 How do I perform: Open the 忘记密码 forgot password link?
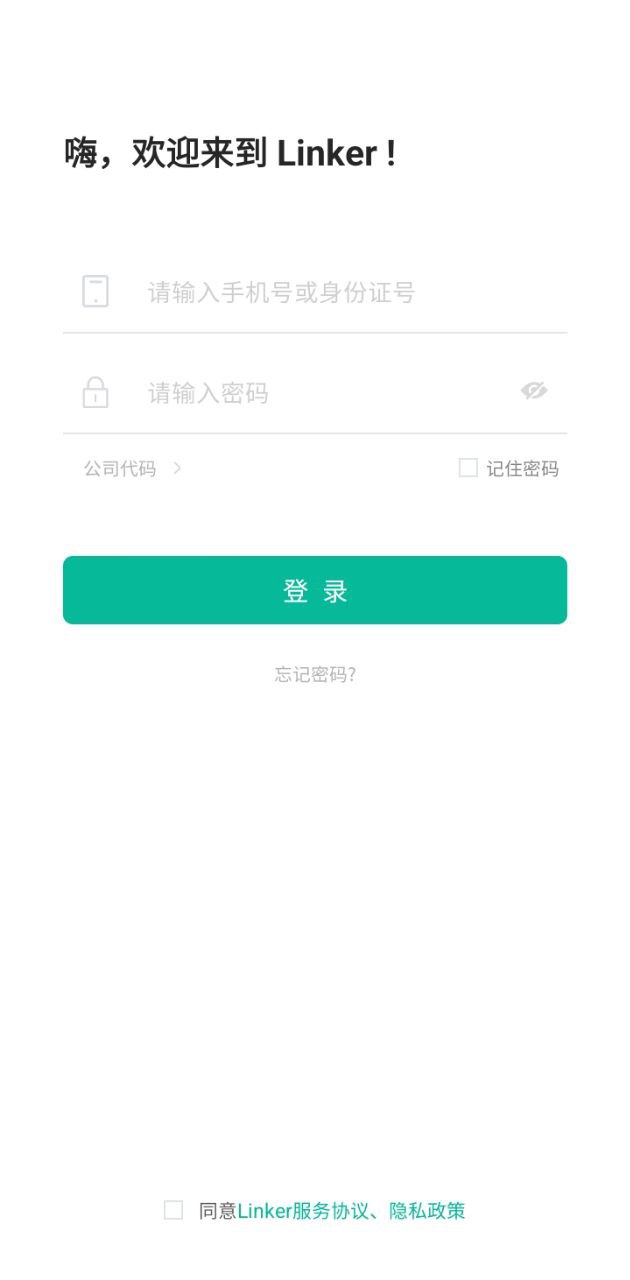(315, 674)
